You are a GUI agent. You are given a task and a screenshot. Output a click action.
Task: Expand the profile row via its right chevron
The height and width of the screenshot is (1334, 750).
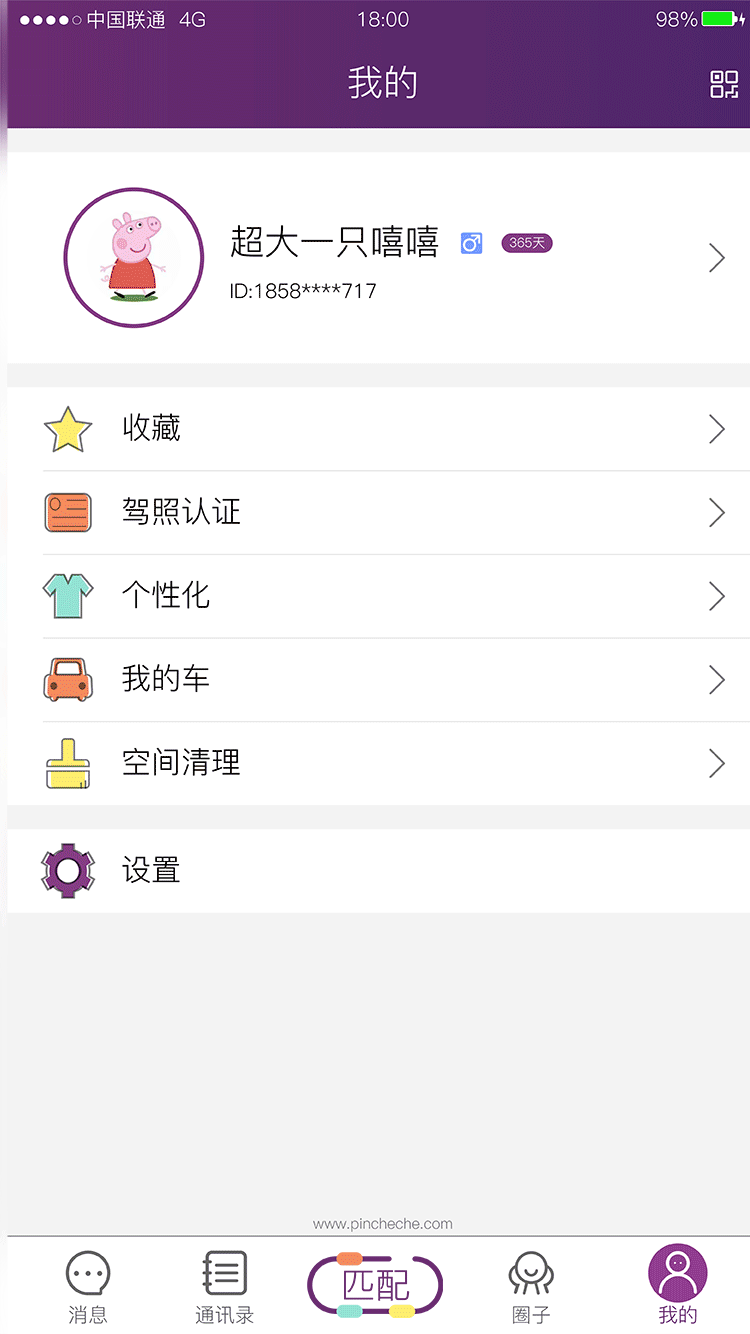pyautogui.click(x=717, y=257)
